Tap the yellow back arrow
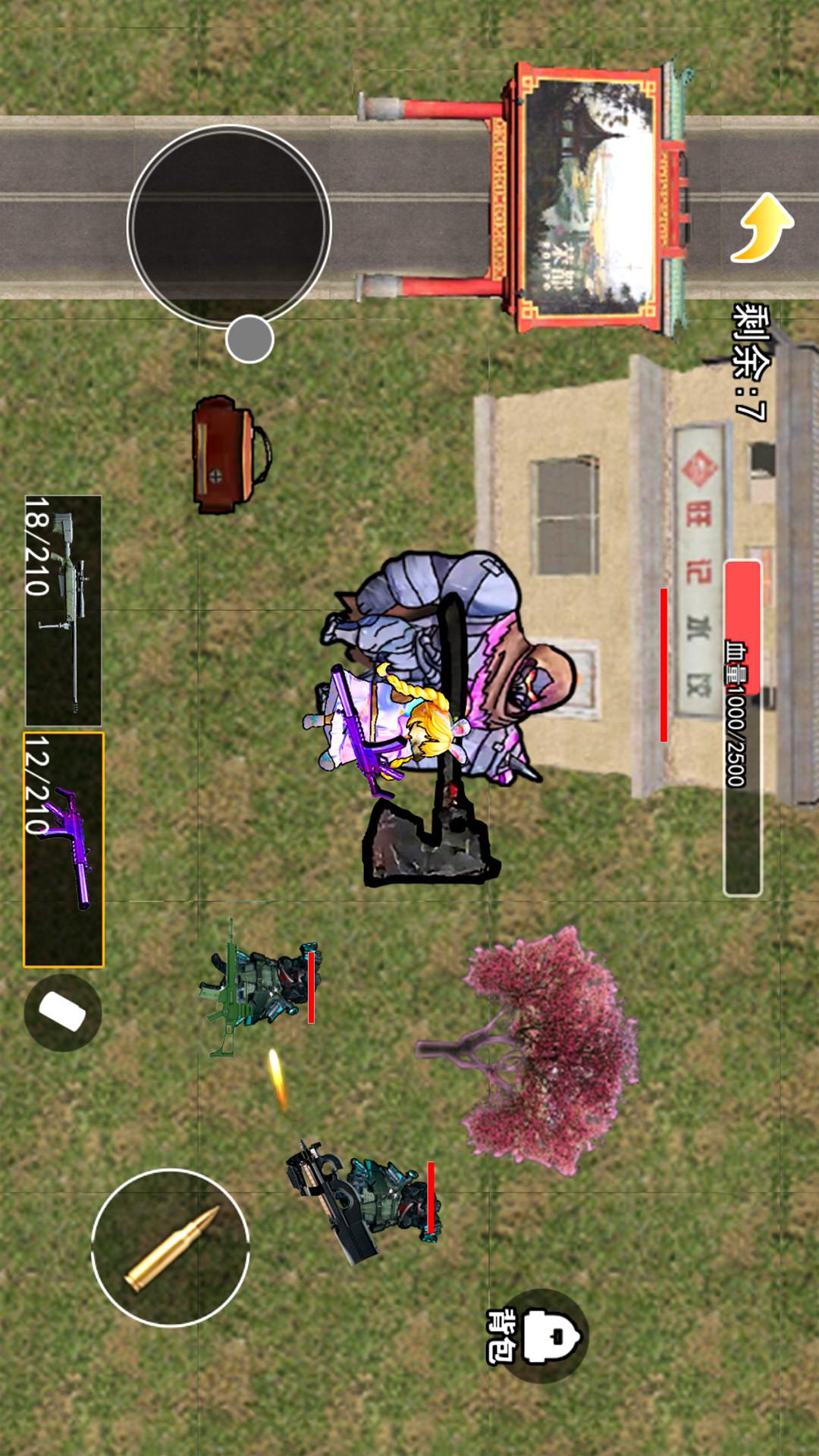Screen dimensions: 819x1456 (762, 227)
